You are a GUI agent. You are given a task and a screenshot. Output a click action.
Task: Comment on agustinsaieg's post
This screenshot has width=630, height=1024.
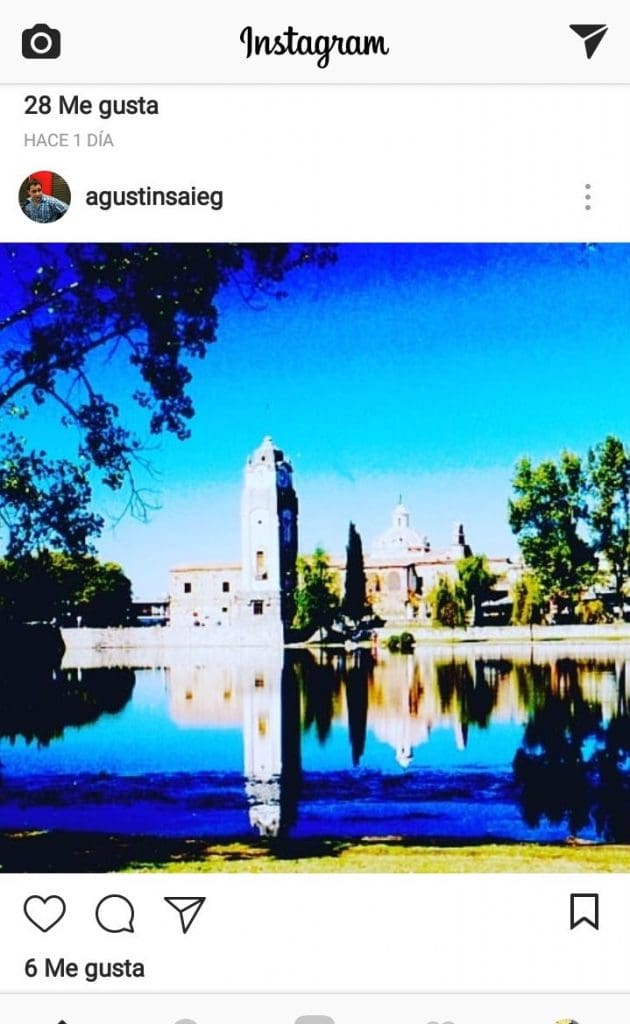(x=115, y=913)
